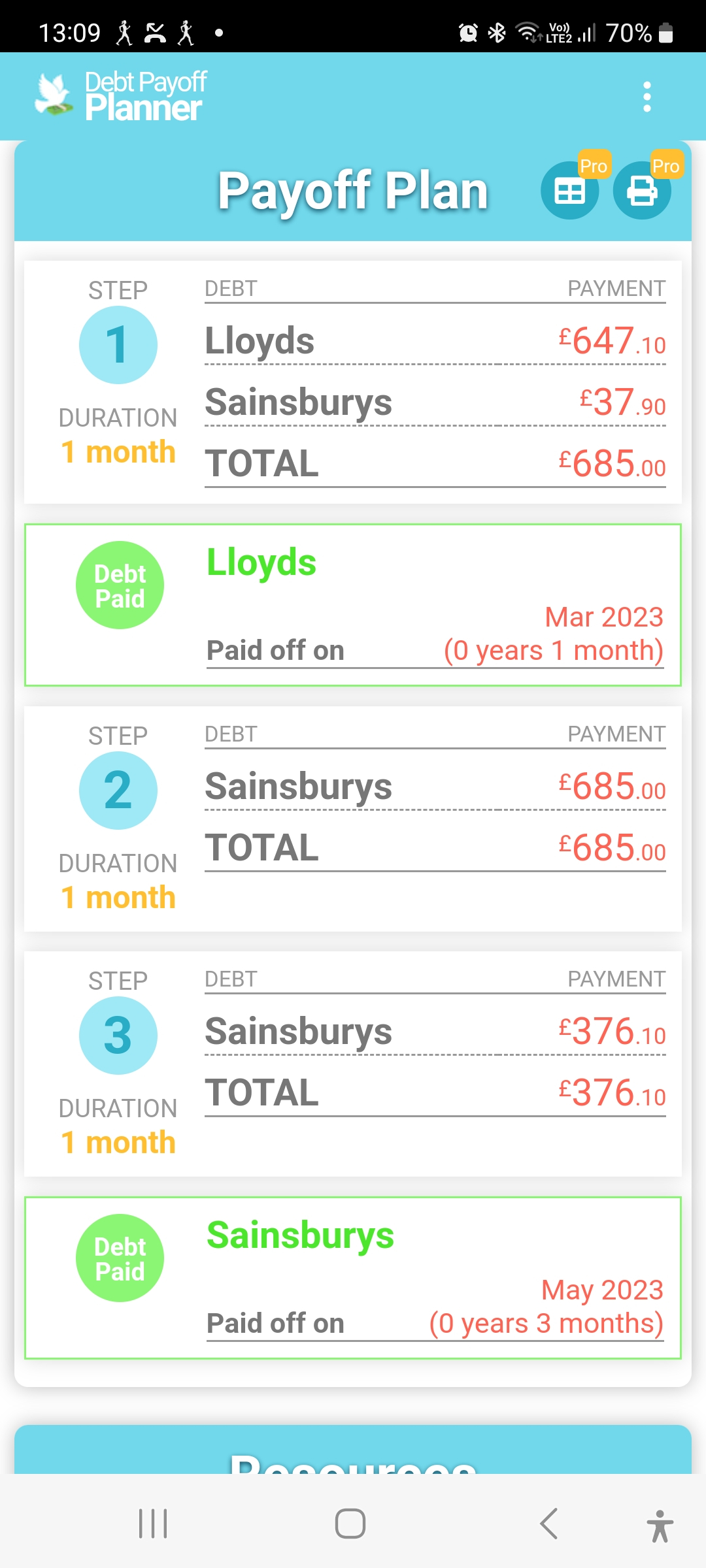Image resolution: width=706 pixels, height=1568 pixels.
Task: Print the payoff plan with the Pro printer icon
Action: point(642,191)
